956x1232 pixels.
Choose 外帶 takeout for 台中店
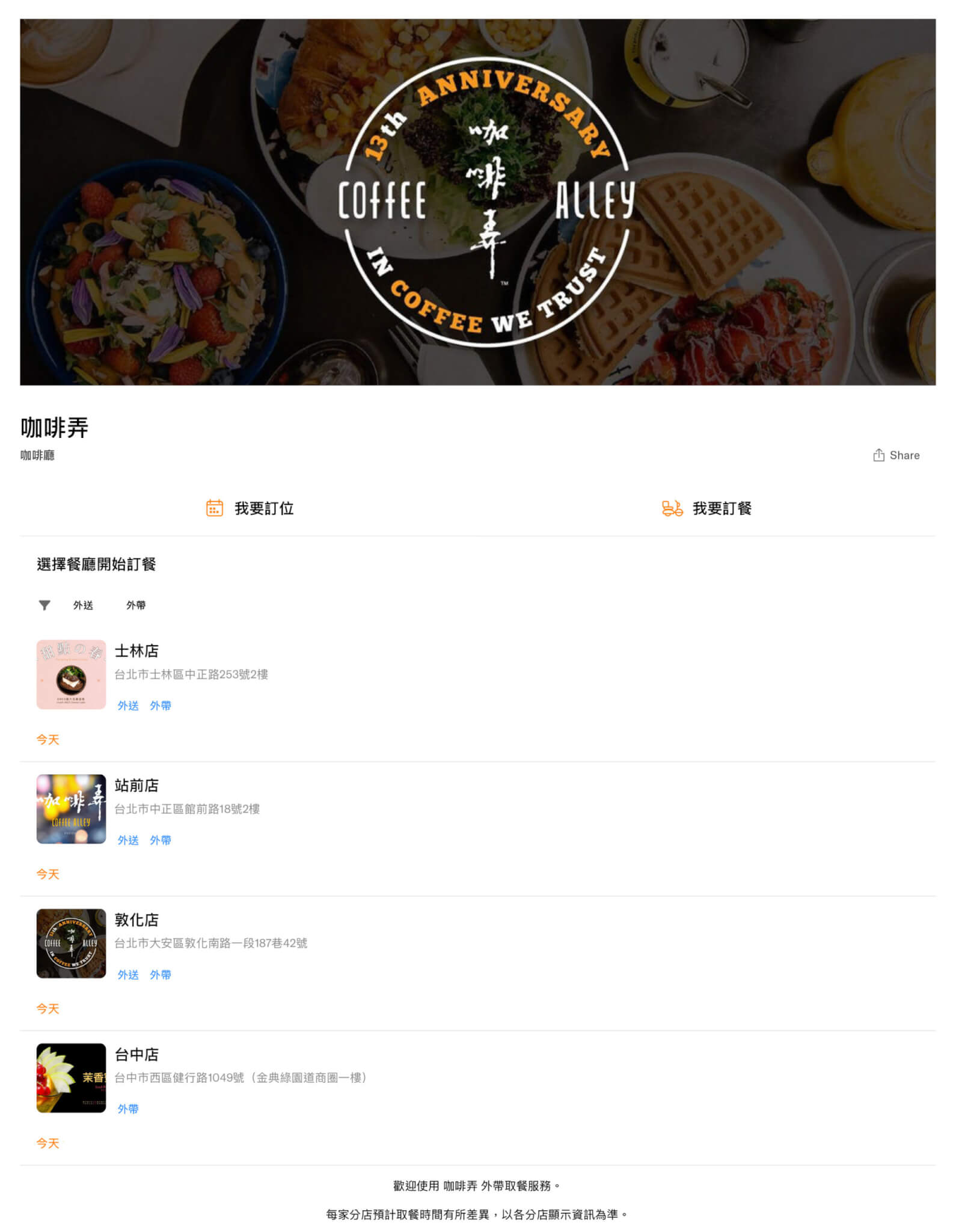(x=128, y=1109)
